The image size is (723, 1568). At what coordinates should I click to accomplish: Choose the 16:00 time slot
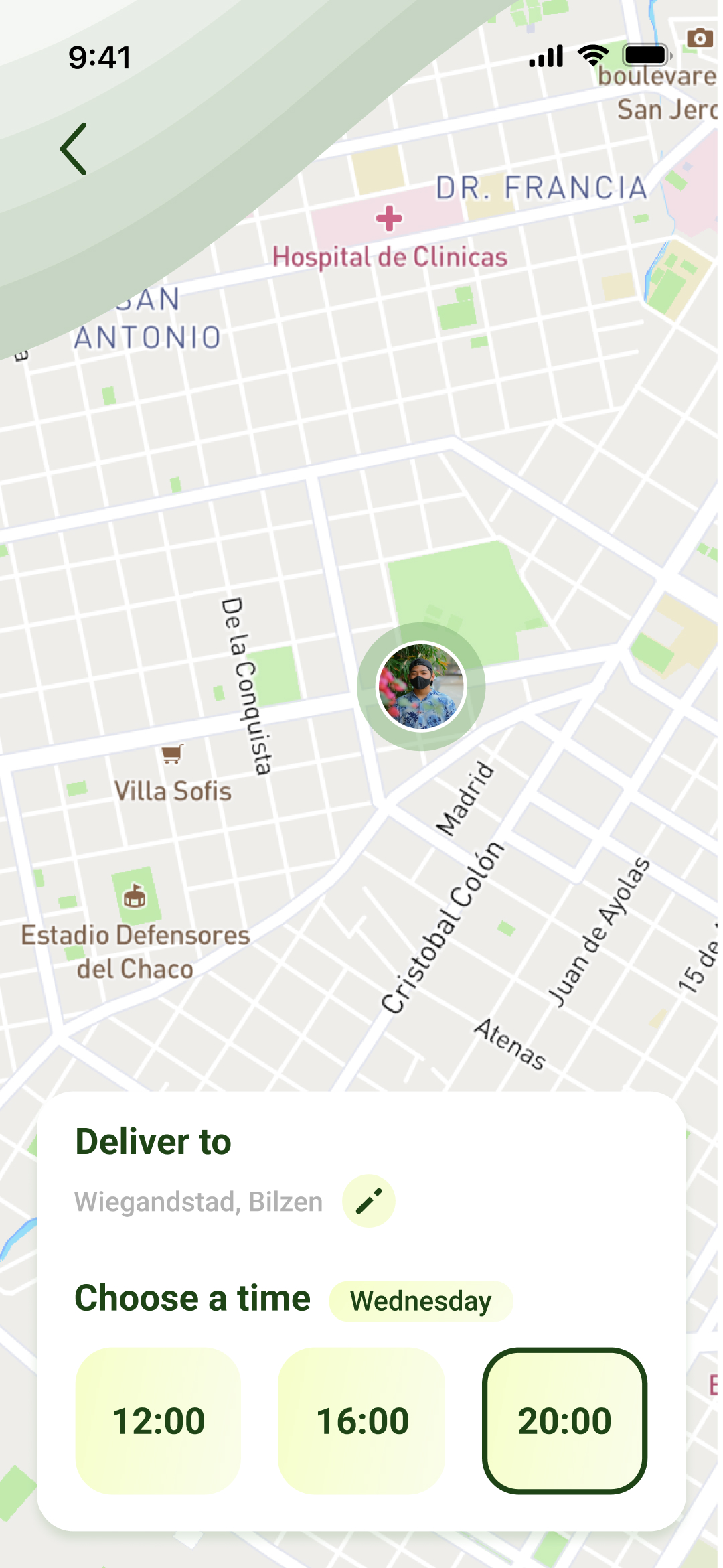361,1421
